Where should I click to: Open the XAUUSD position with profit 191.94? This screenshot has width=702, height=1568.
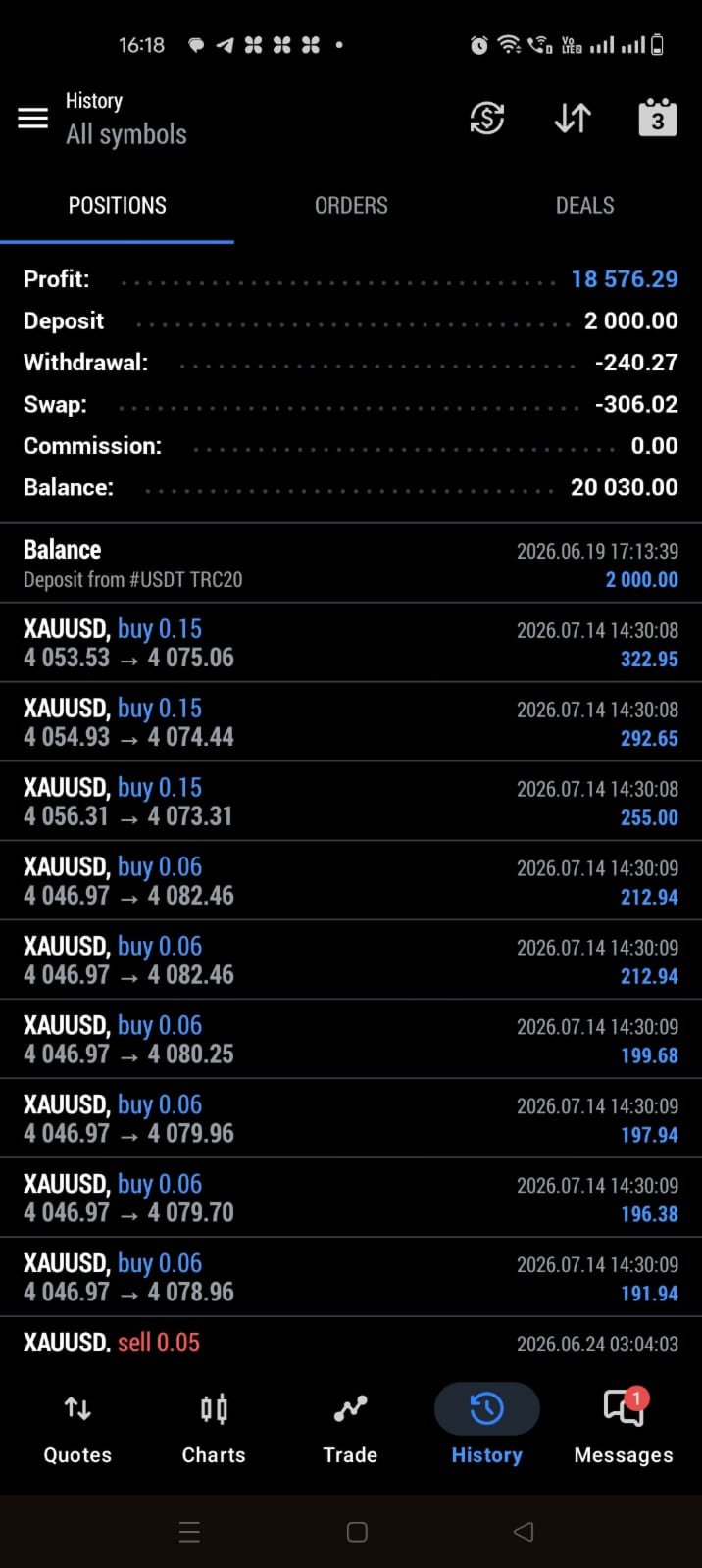coord(351,1278)
